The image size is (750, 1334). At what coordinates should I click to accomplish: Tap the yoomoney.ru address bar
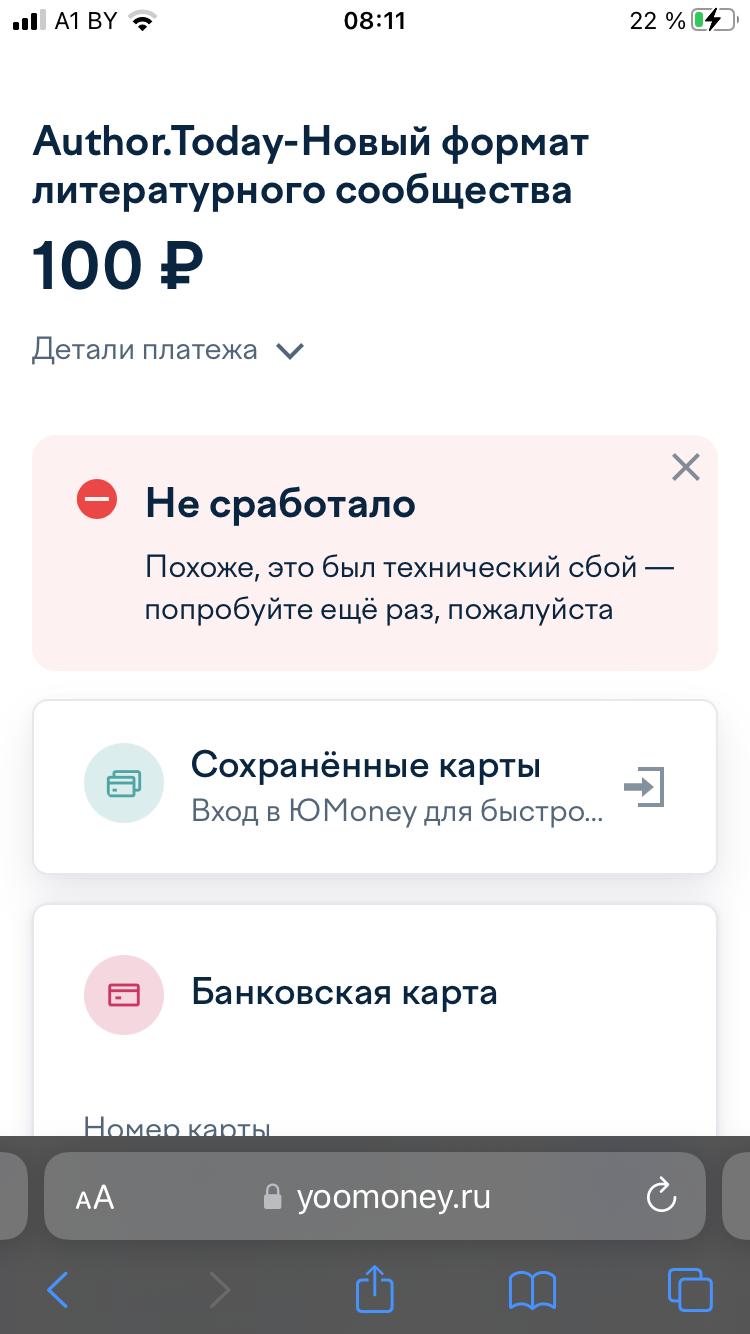pos(392,1197)
